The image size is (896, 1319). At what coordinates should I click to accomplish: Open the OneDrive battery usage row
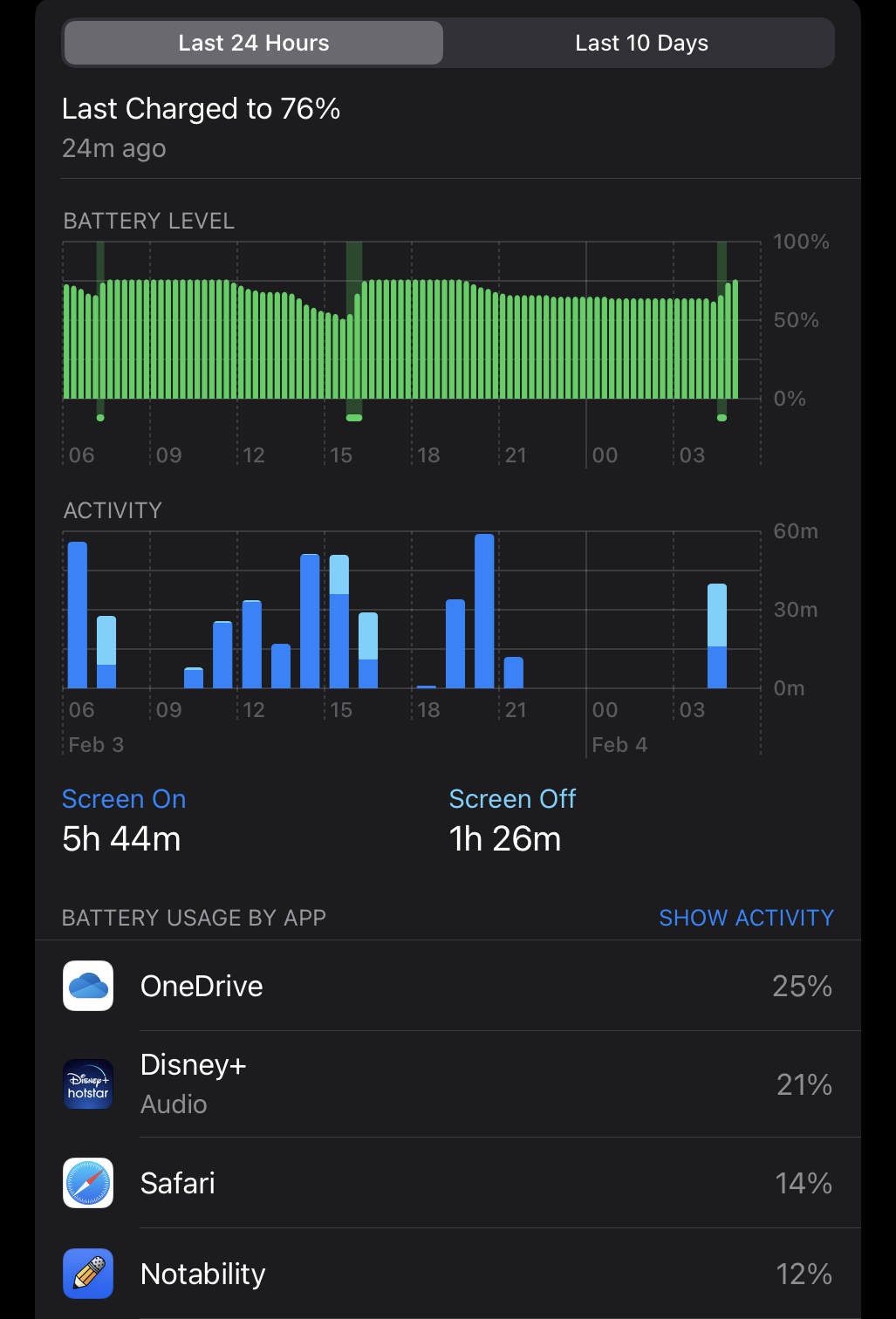tap(448, 986)
